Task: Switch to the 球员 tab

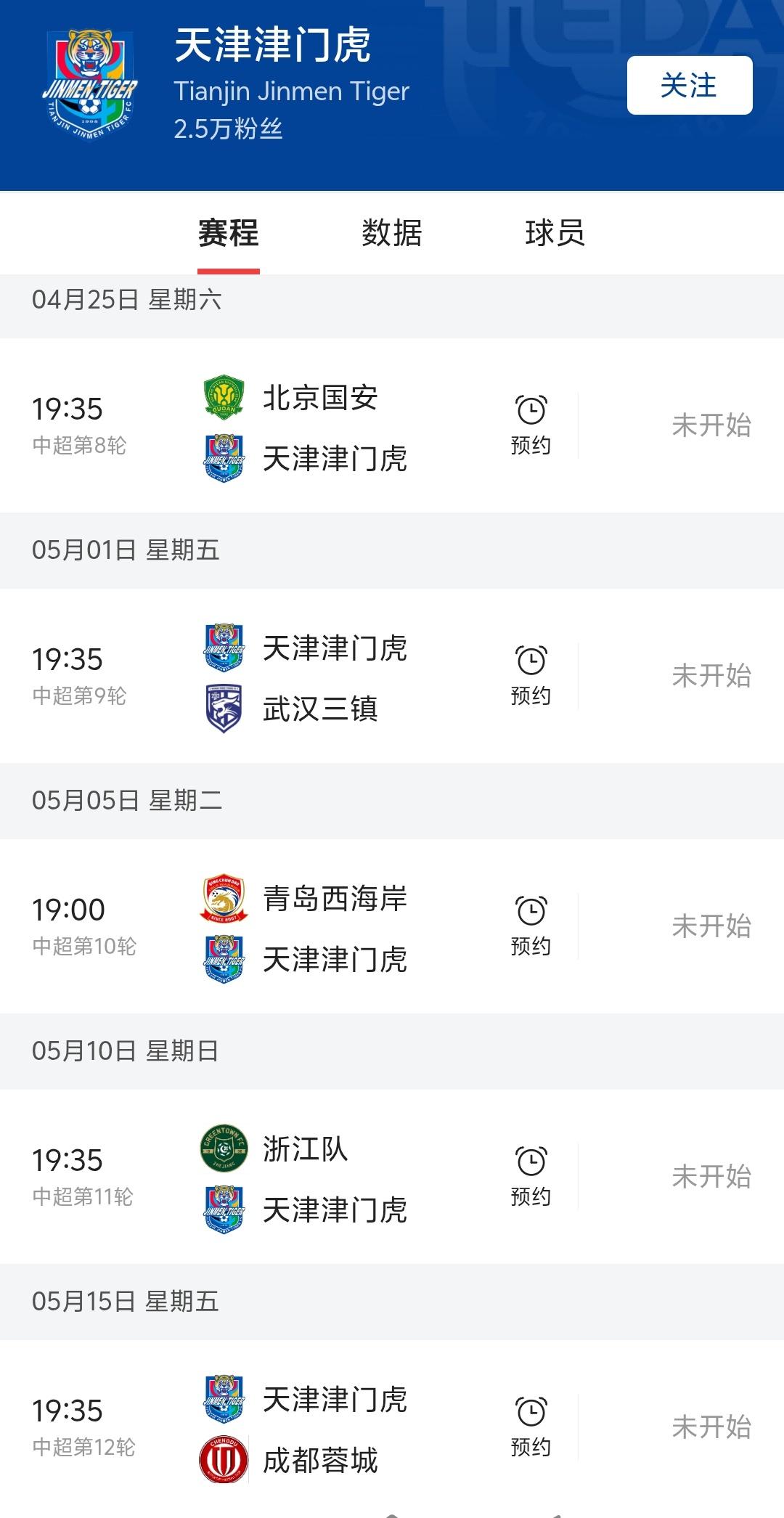Action: click(555, 232)
